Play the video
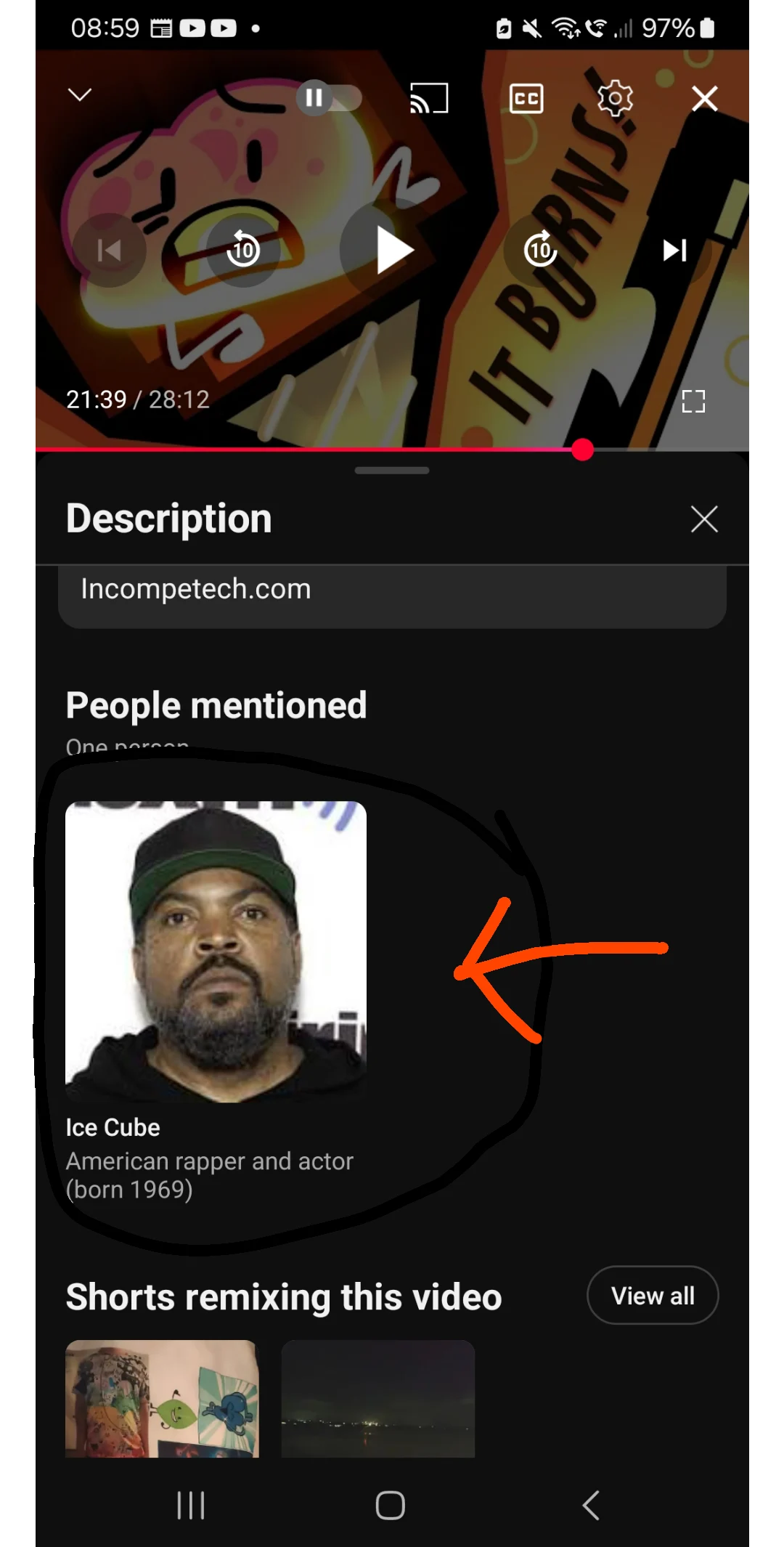The height and width of the screenshot is (1547, 784). [x=393, y=251]
